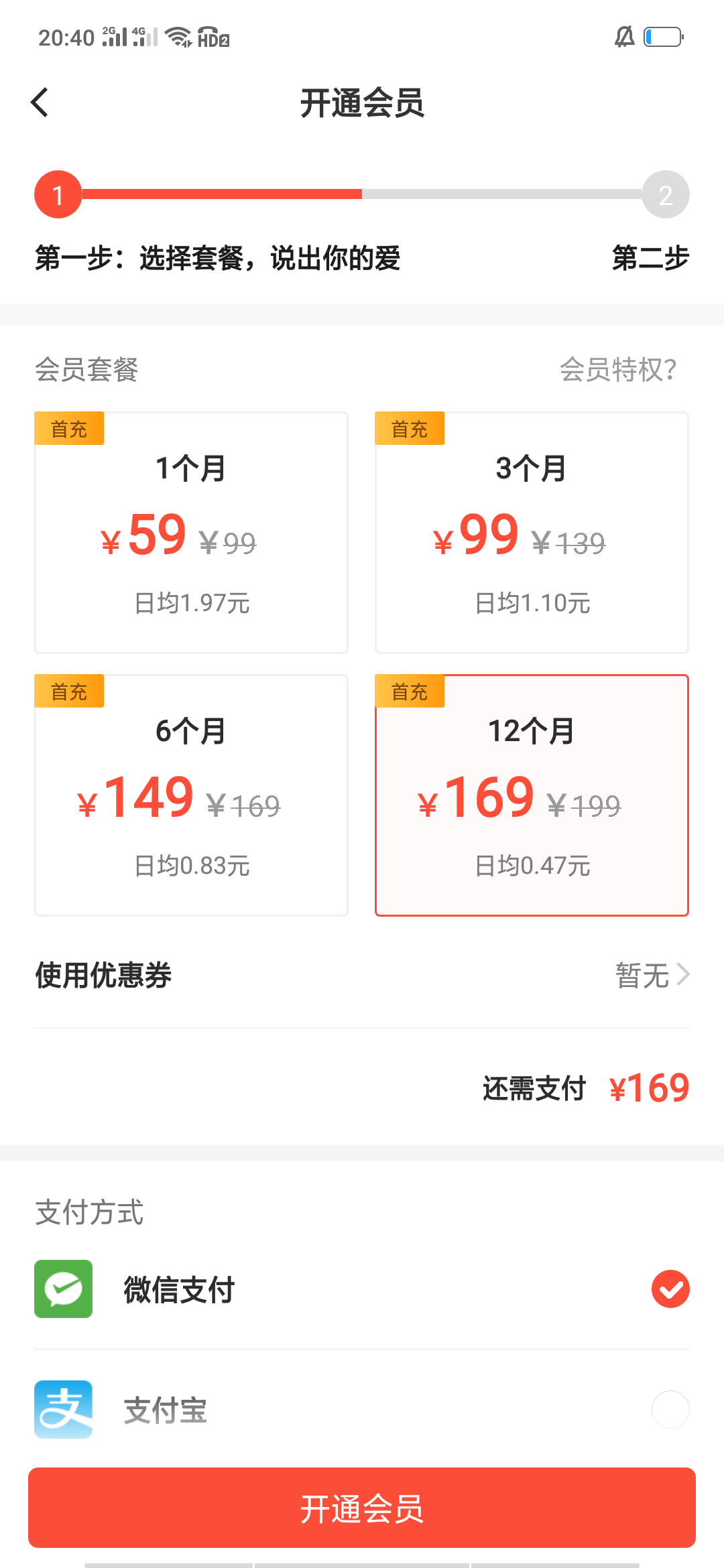The width and height of the screenshot is (724, 1568).
Task: Select the 1个月 ¥59 plan
Action: tap(191, 533)
